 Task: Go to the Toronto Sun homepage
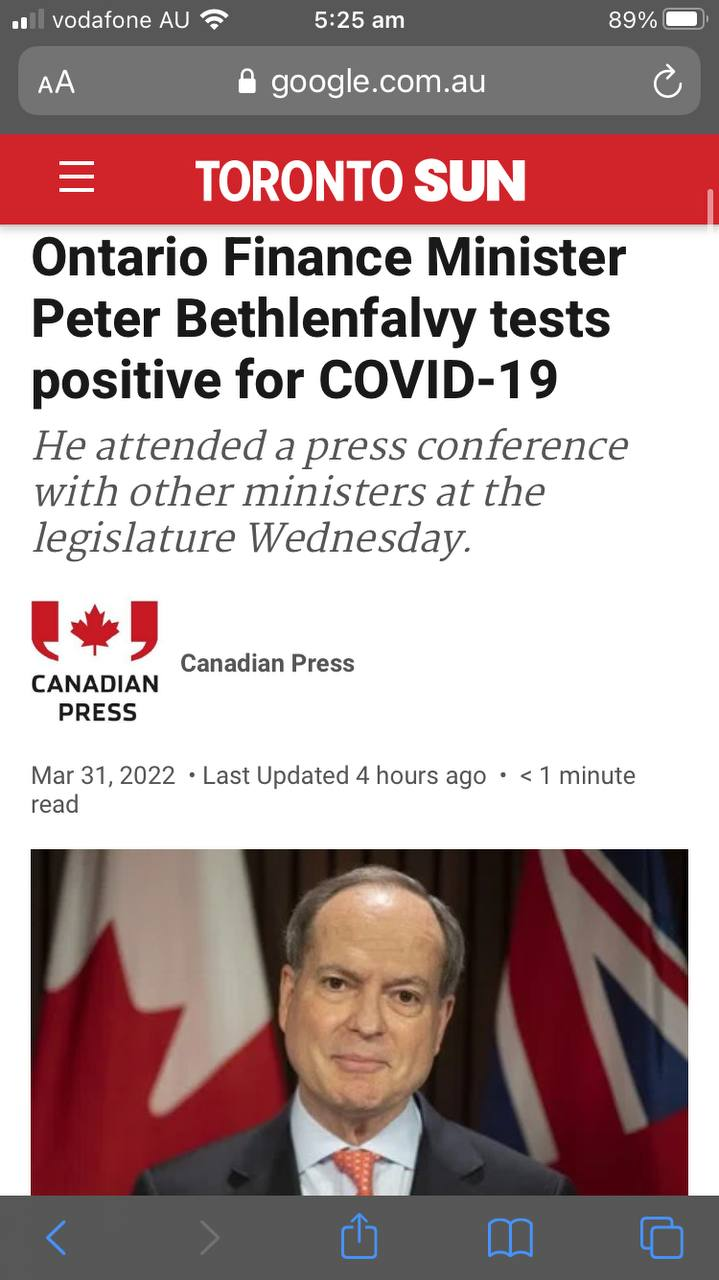click(360, 180)
